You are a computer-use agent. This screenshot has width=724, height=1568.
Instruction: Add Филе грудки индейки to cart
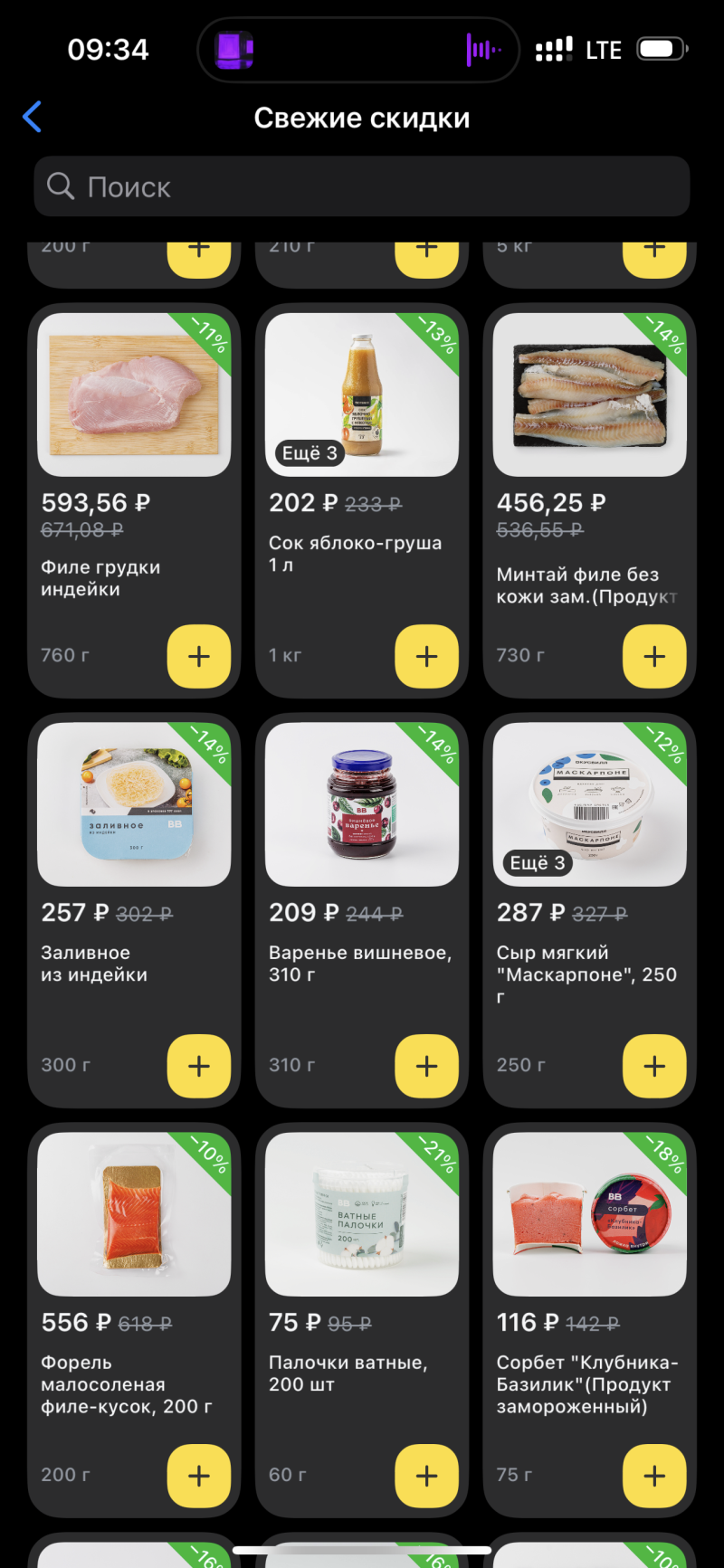[x=199, y=656]
